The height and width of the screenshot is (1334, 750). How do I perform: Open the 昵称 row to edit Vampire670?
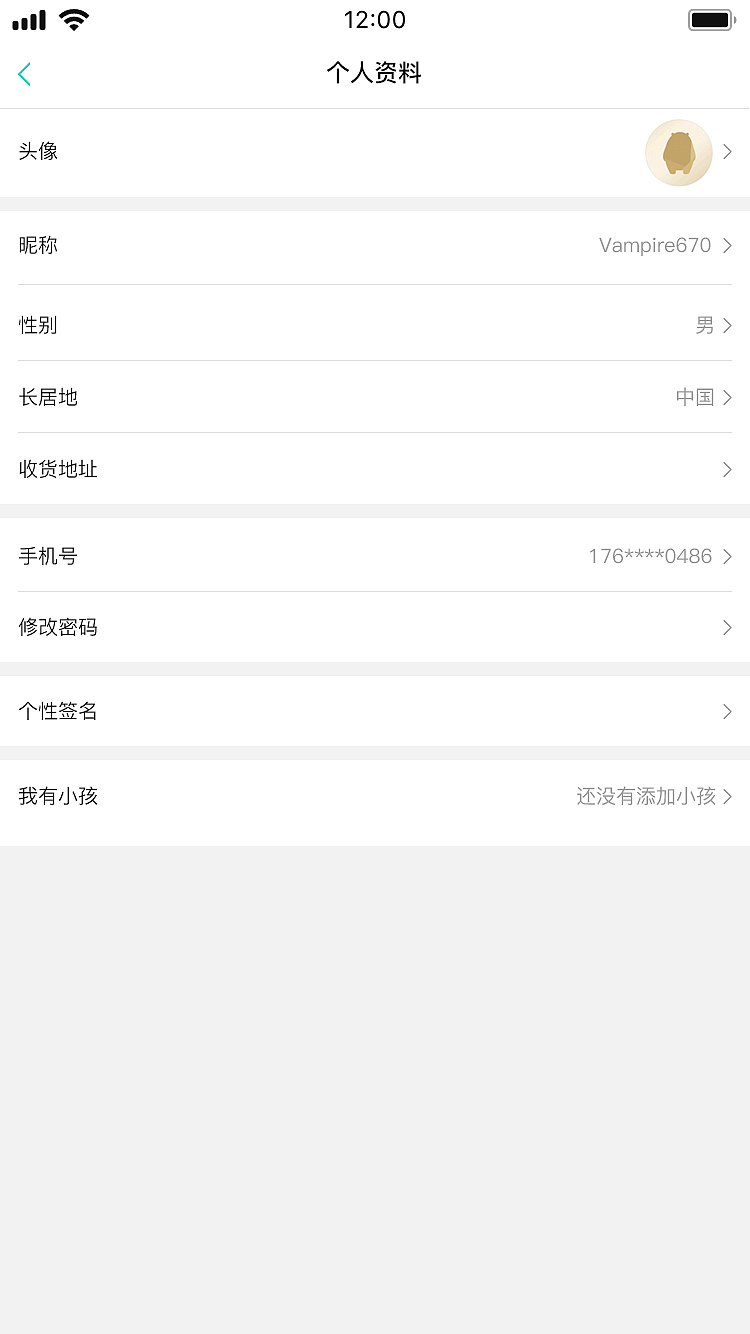(x=375, y=245)
